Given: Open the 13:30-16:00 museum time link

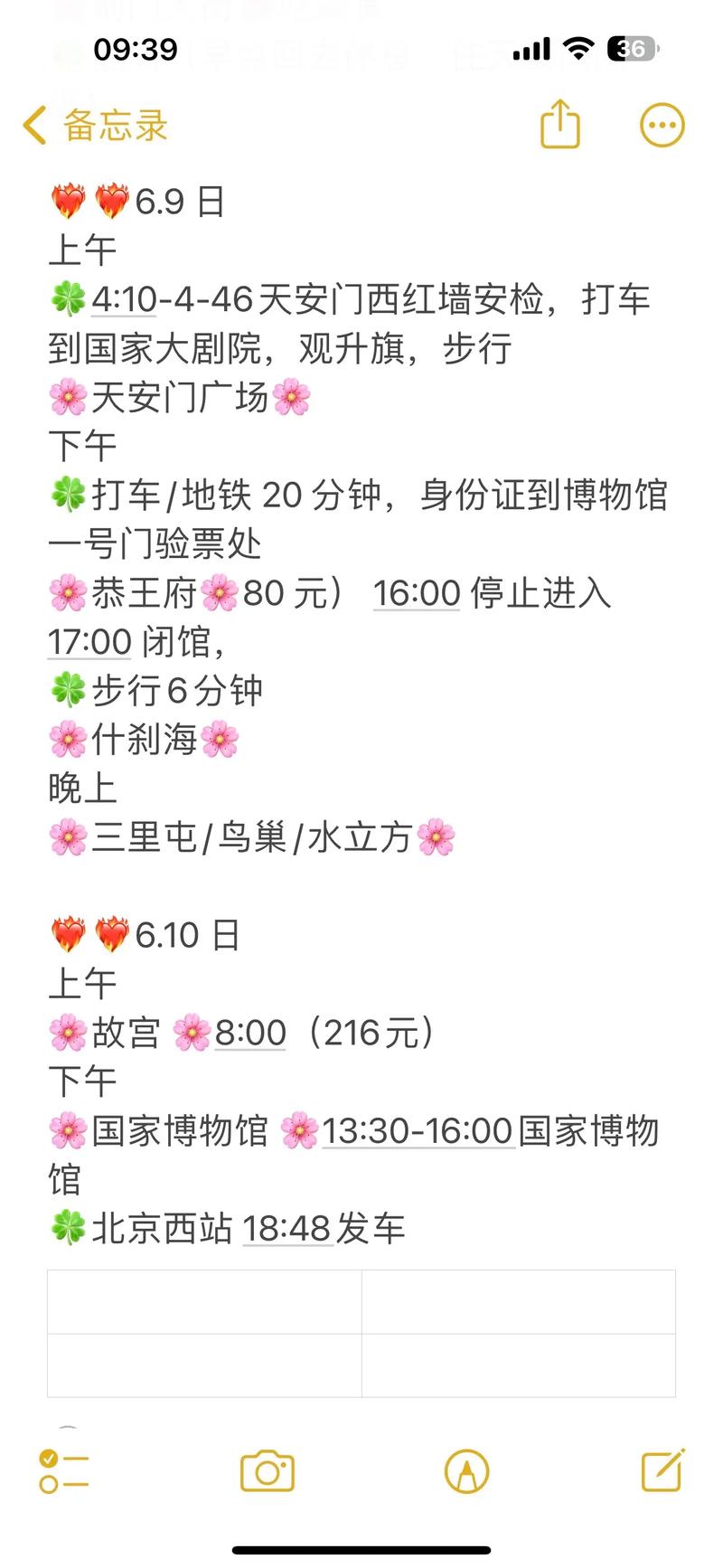Looking at the screenshot, I should 418,1130.
